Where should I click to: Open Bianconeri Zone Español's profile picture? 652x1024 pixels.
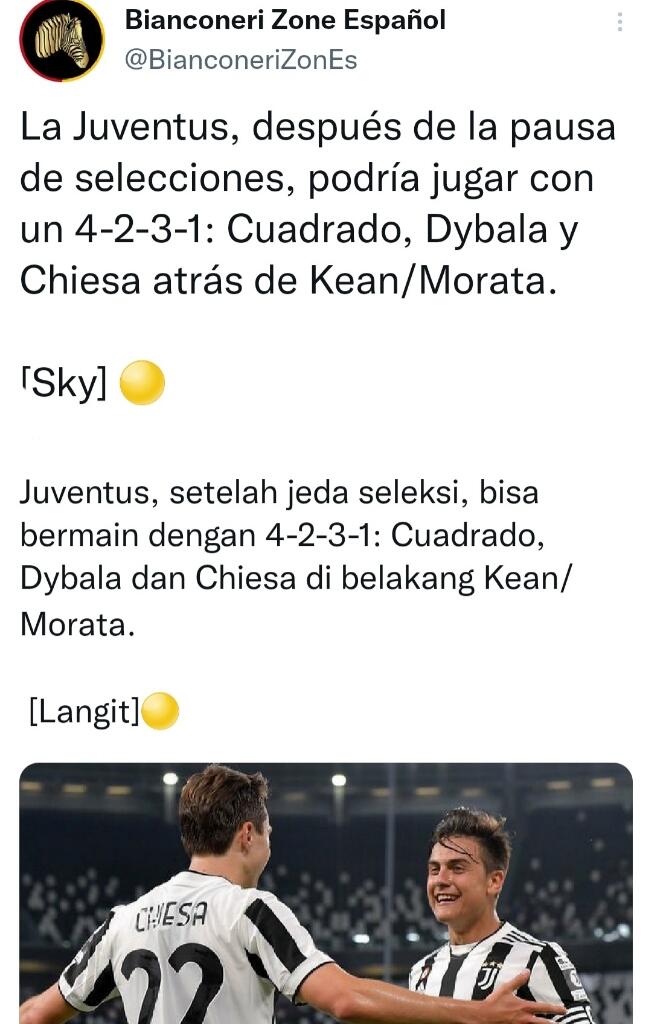(61, 40)
